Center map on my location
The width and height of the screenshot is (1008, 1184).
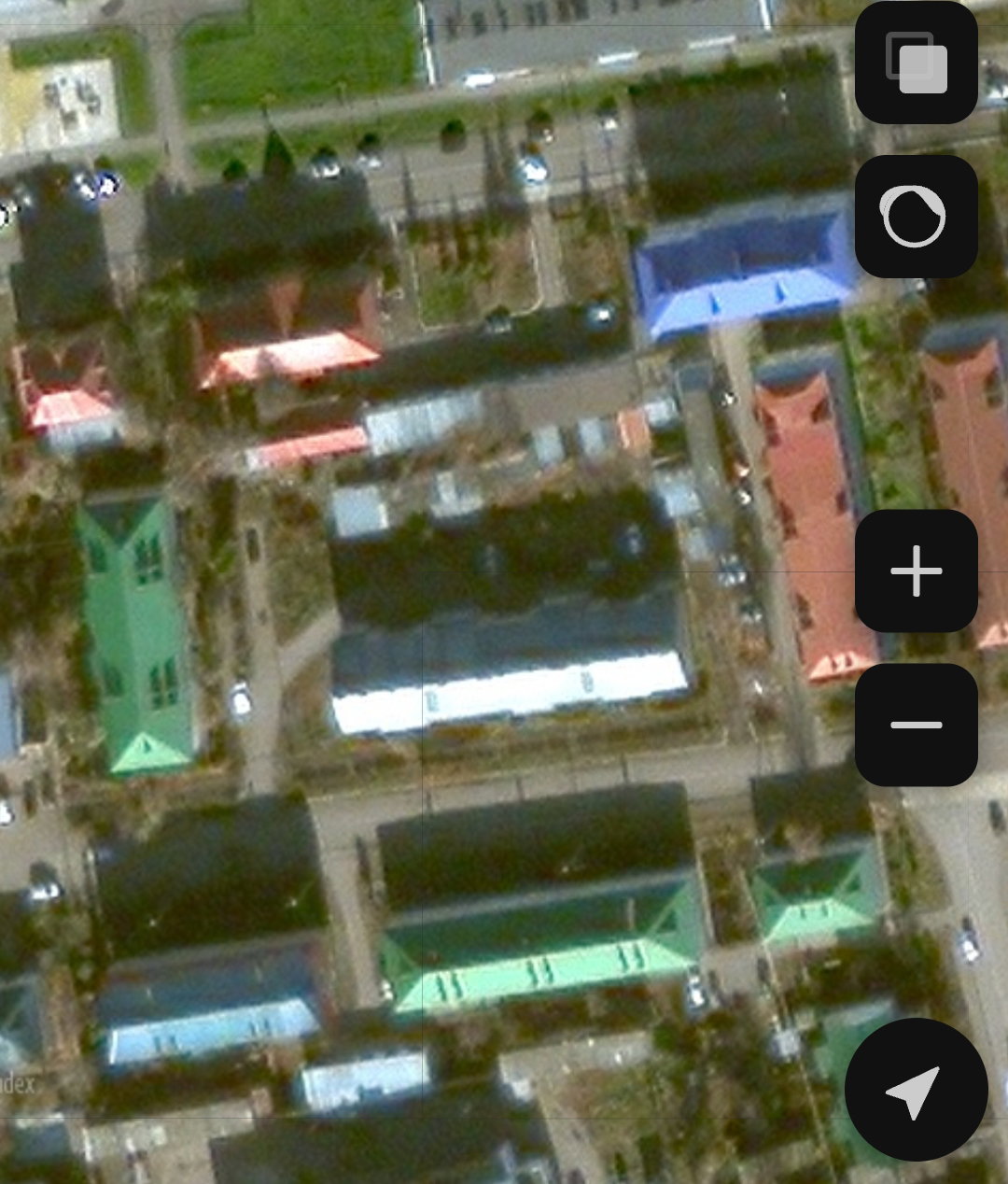pos(916,1090)
